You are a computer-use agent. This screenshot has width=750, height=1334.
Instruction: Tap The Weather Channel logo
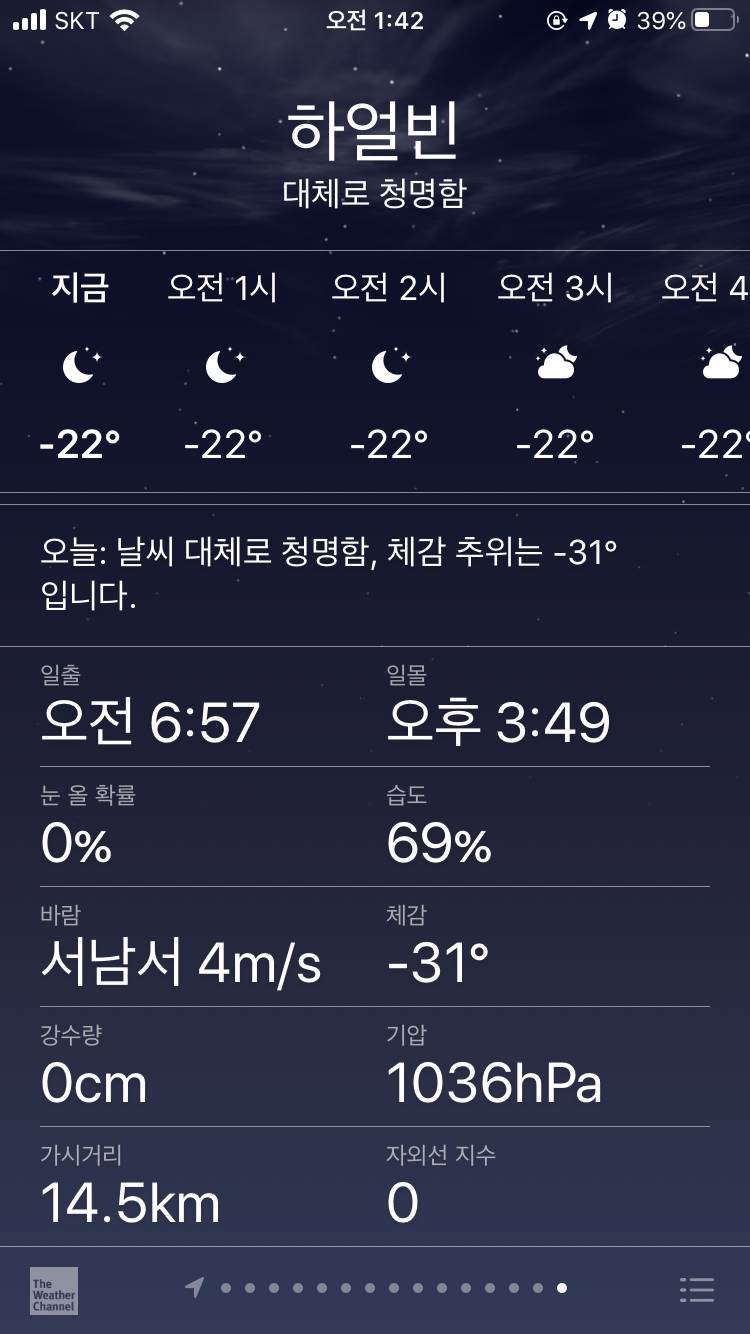pyautogui.click(x=52, y=1290)
